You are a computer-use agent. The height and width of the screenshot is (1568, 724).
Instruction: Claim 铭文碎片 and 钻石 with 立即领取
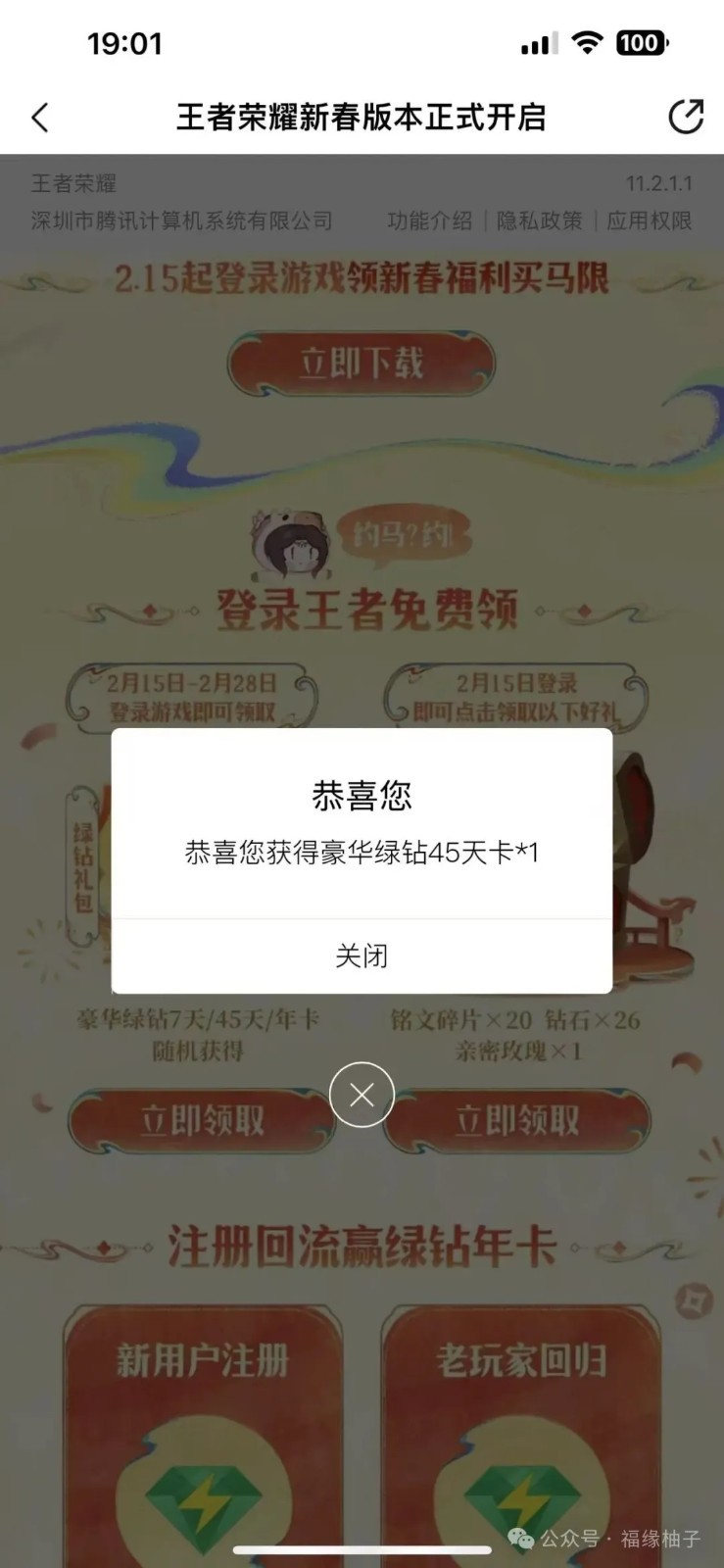coord(517,1120)
